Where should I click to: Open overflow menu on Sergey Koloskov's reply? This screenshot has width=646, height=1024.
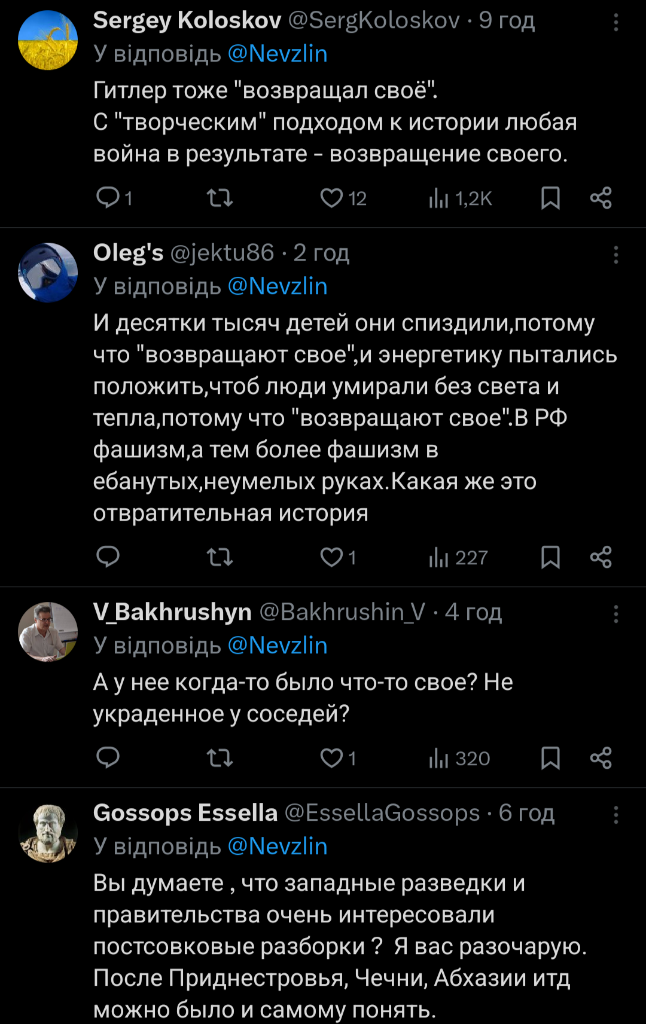tap(616, 20)
